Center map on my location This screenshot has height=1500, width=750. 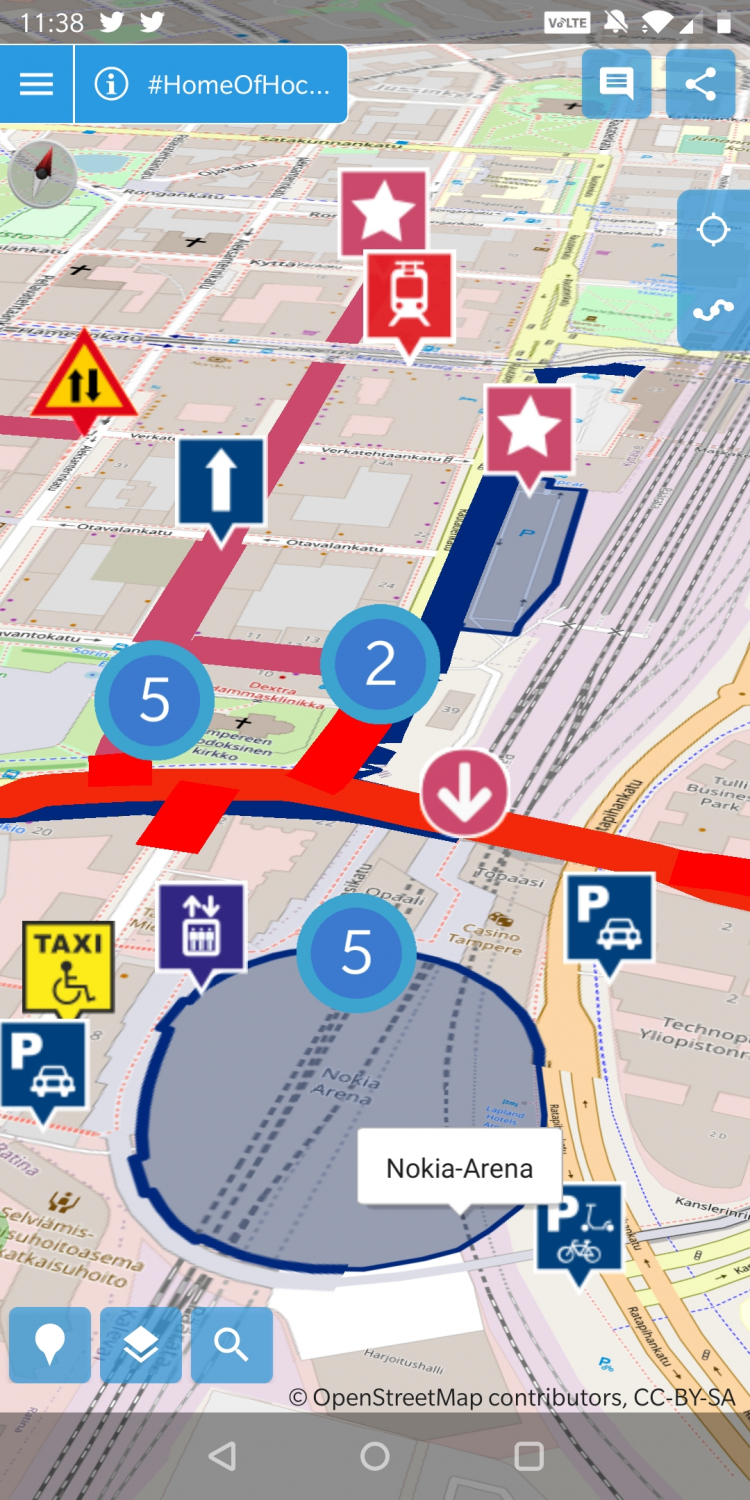click(713, 231)
